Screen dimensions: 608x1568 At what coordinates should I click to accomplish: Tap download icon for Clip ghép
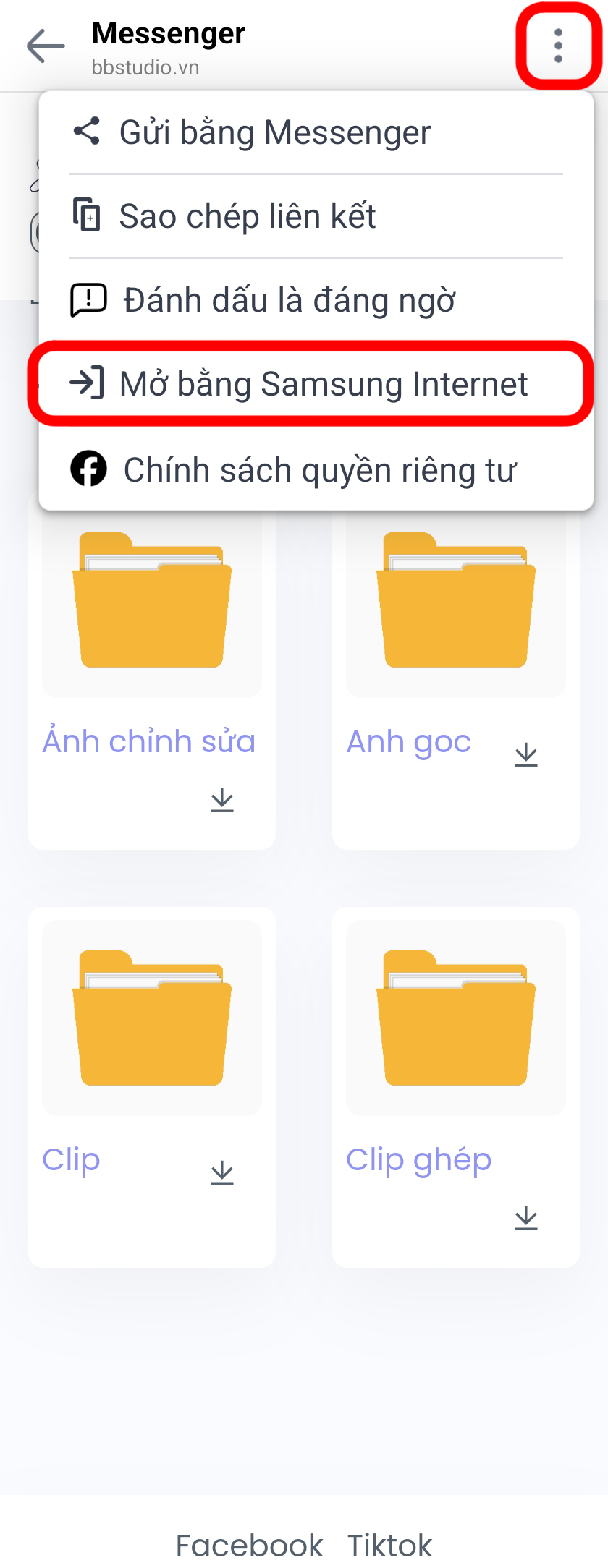pos(526,1218)
